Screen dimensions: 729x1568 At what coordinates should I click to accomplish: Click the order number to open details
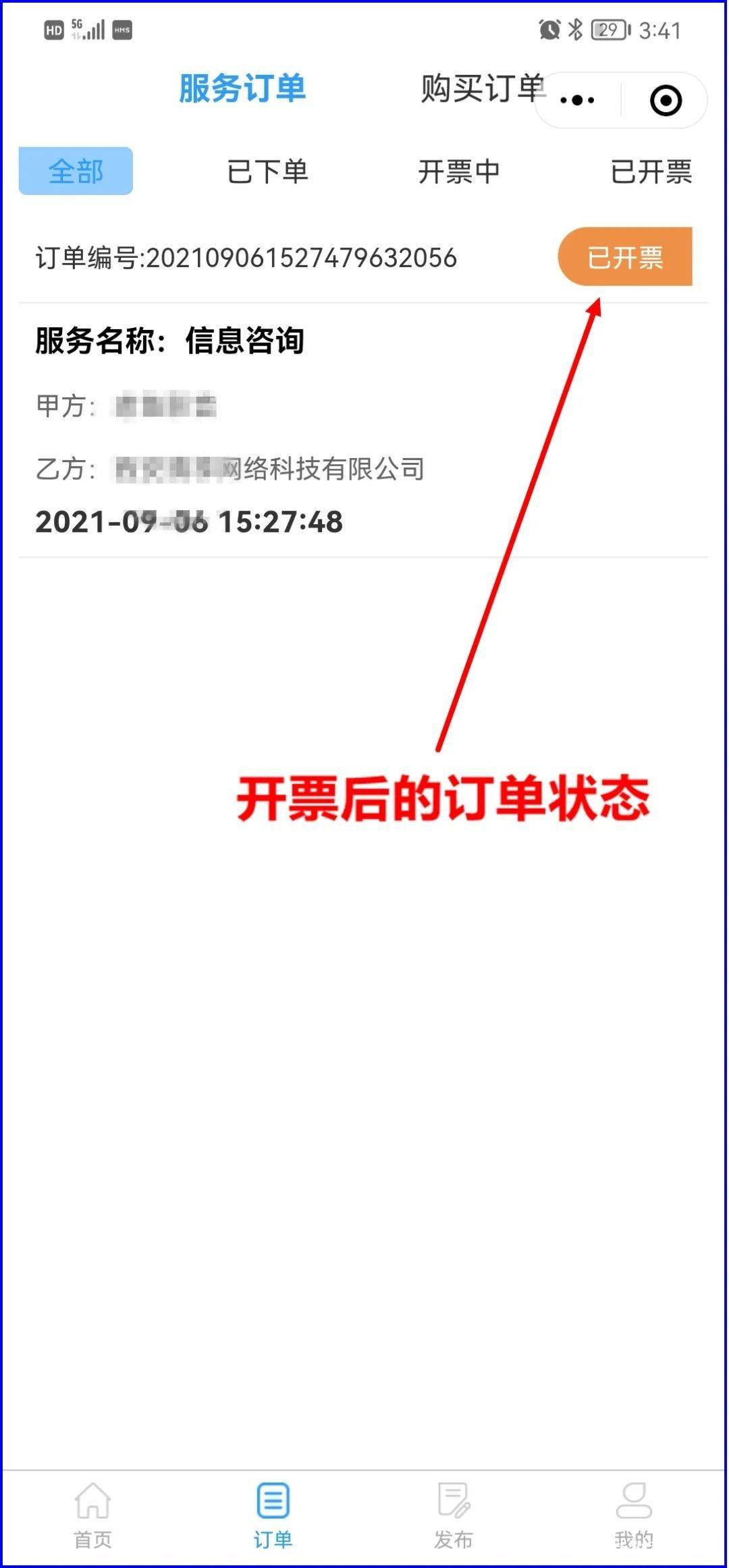coord(246,257)
